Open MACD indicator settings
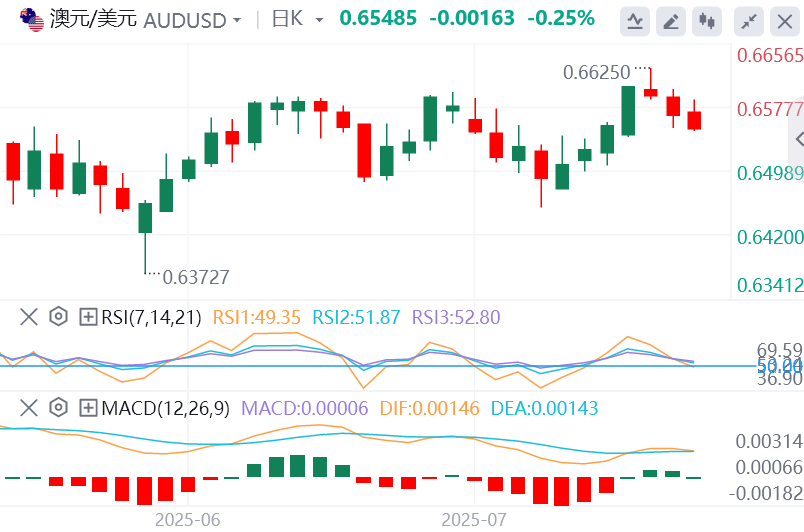Viewport: 804px width, 532px height. pyautogui.click(x=58, y=407)
